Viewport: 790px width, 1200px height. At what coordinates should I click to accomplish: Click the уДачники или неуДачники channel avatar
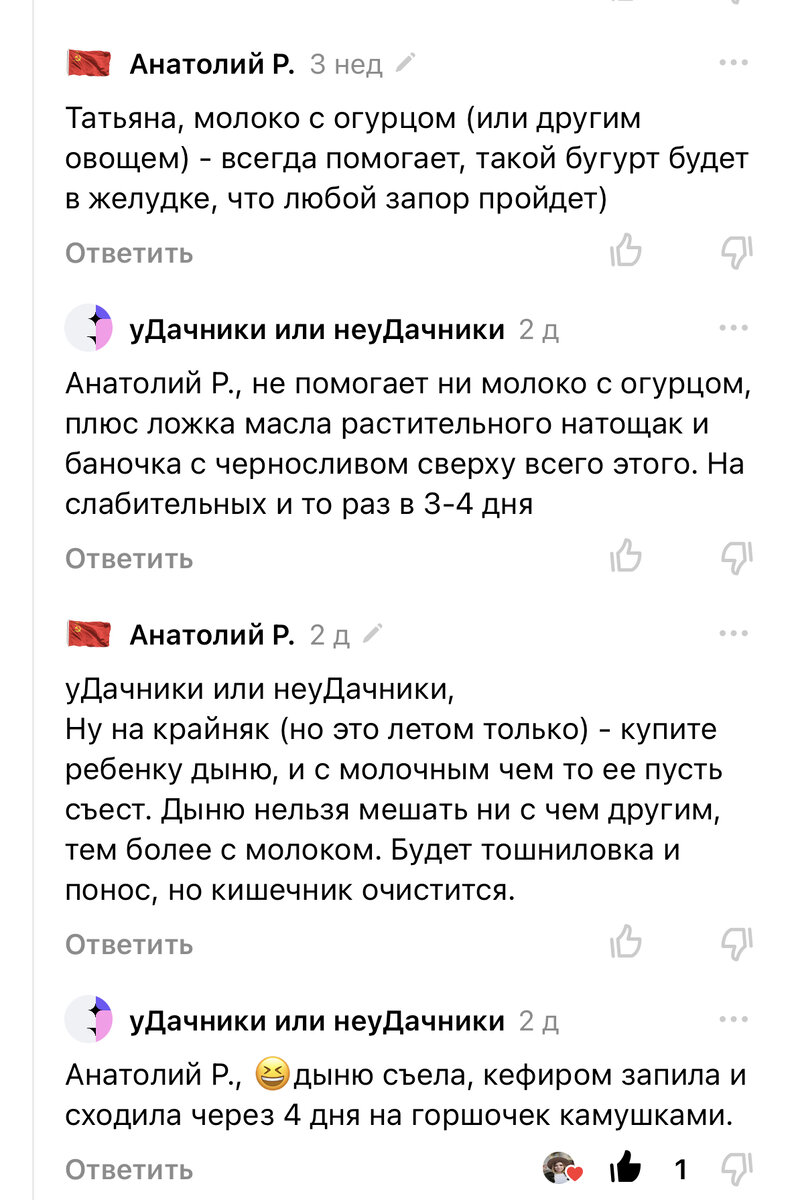[87, 326]
